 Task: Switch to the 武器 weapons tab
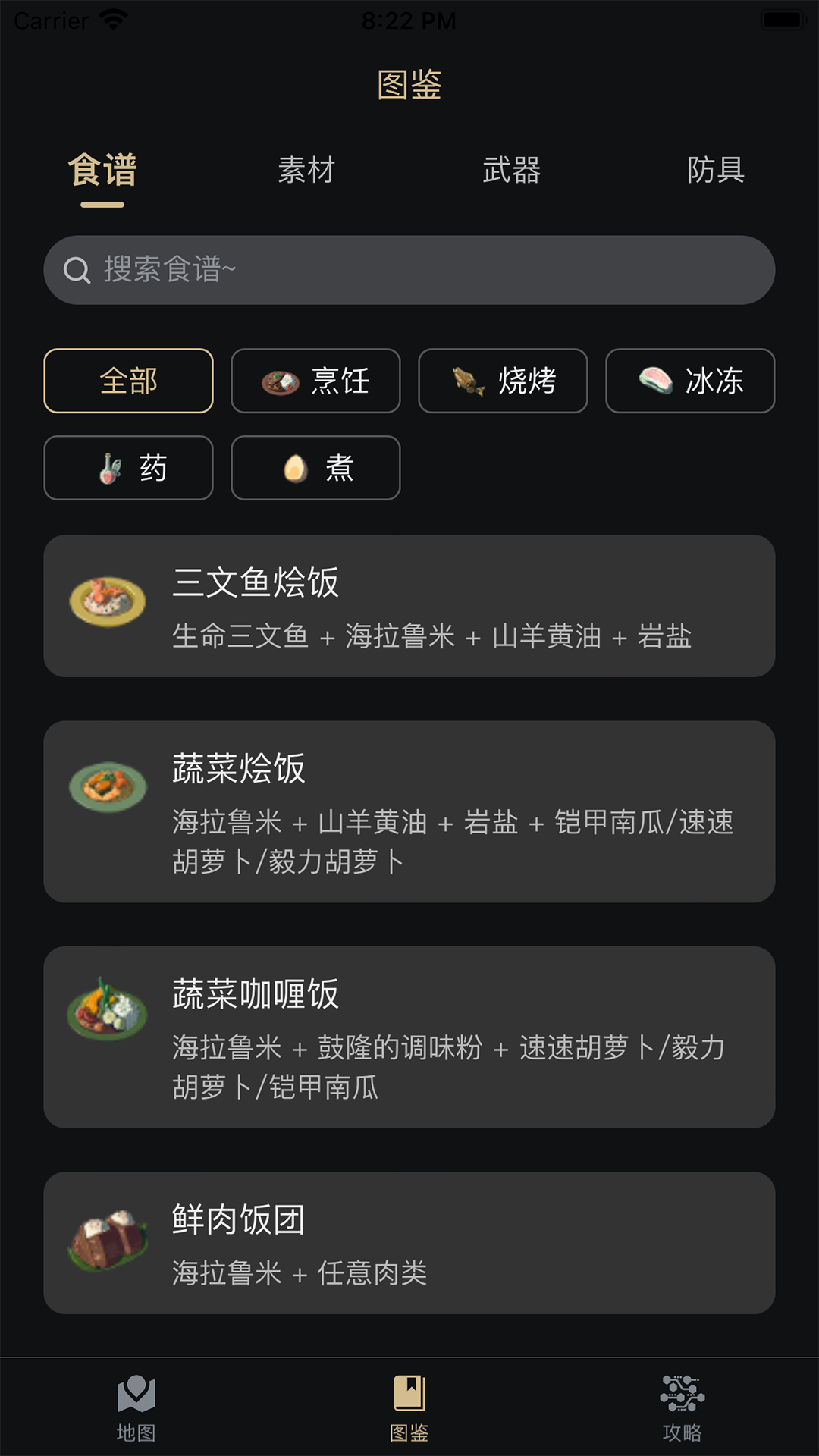coord(512,171)
